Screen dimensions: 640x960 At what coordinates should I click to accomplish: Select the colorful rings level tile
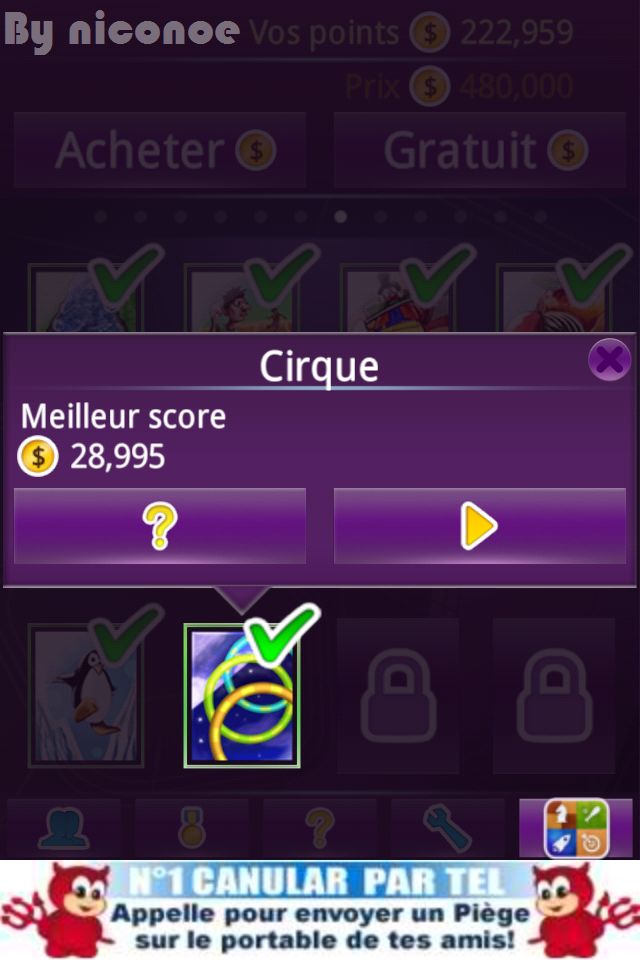pyautogui.click(x=242, y=695)
